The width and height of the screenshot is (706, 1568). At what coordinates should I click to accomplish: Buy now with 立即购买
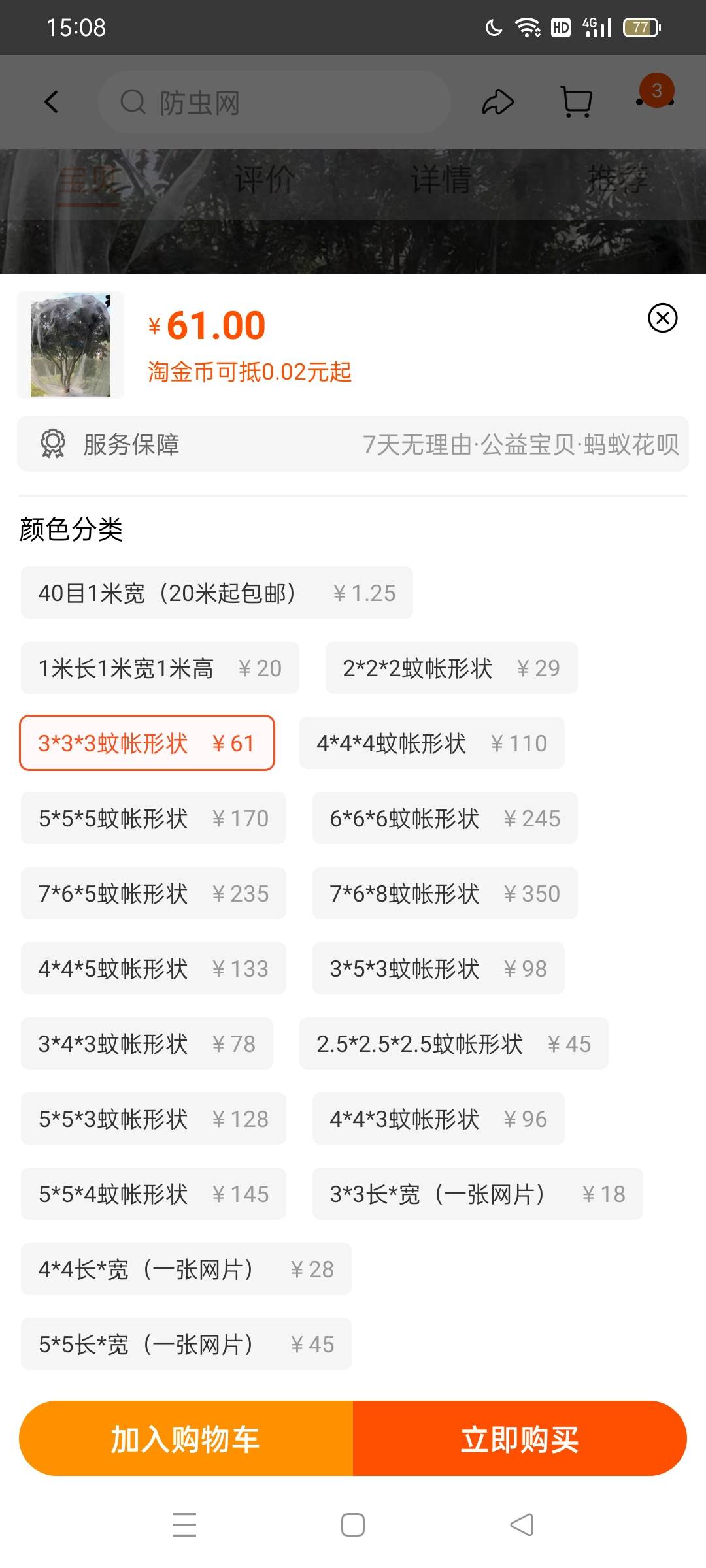[520, 1439]
